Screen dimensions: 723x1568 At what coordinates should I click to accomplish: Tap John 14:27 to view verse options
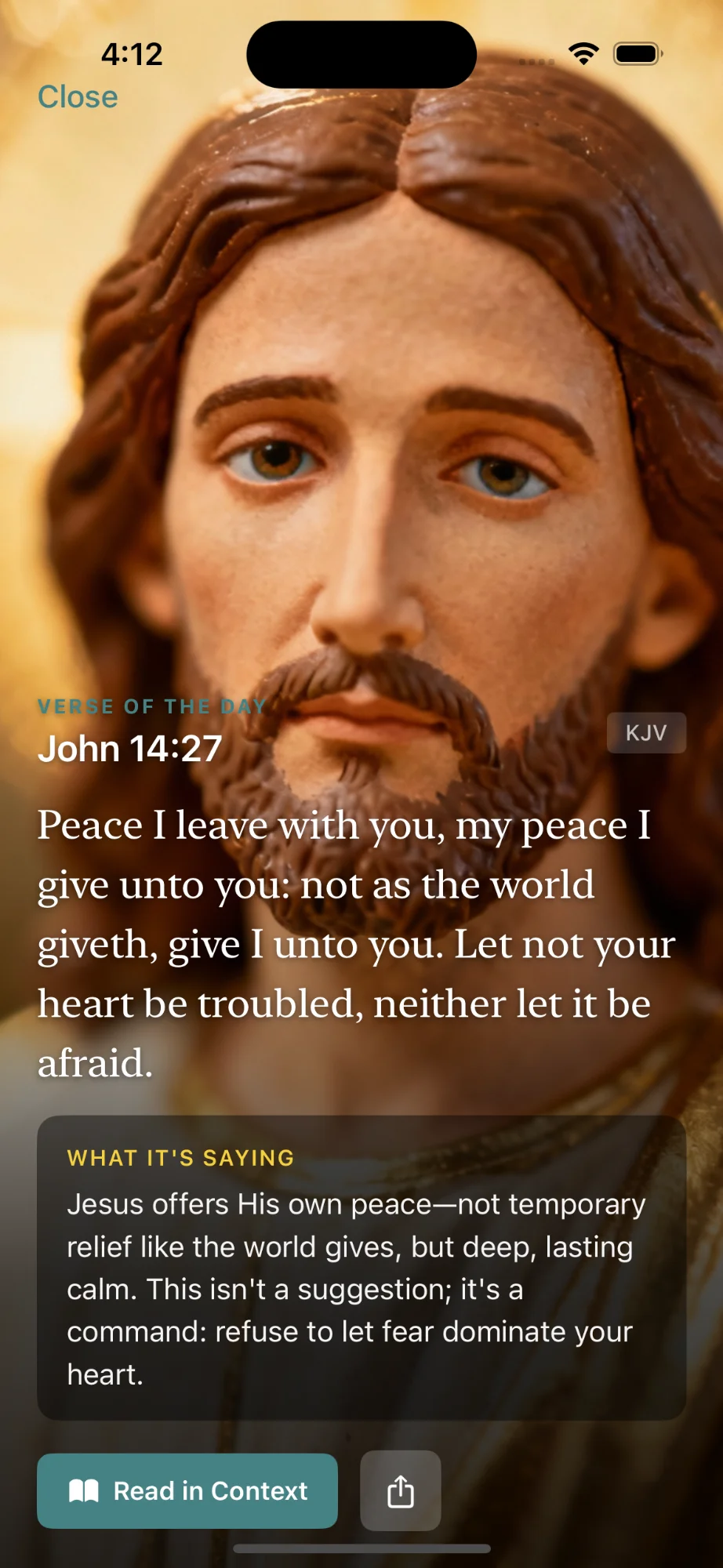[x=131, y=749]
